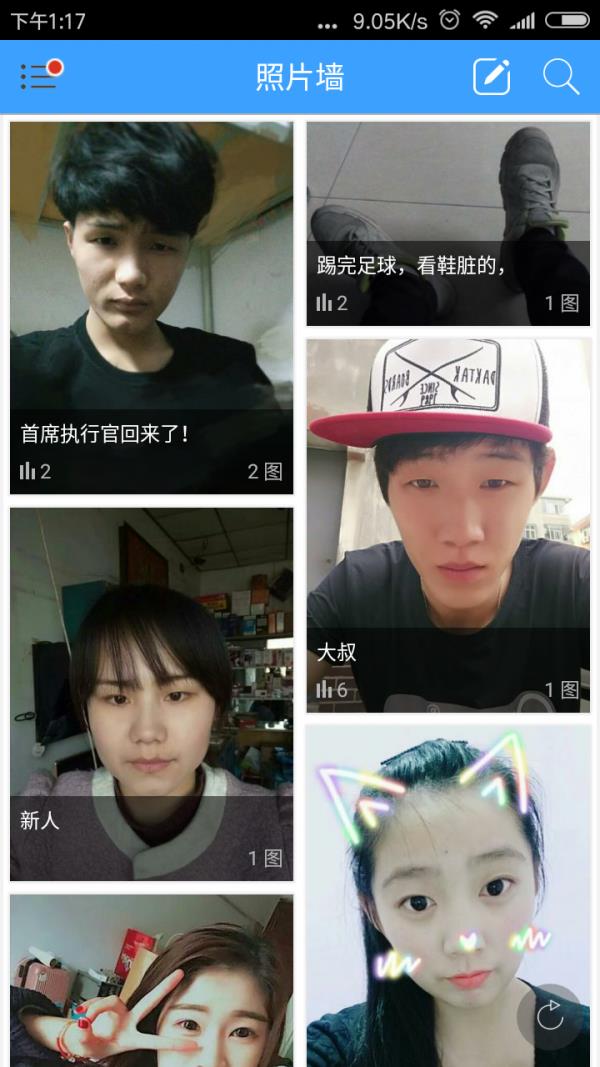
Task: Compose a new photo post
Action: (491, 77)
